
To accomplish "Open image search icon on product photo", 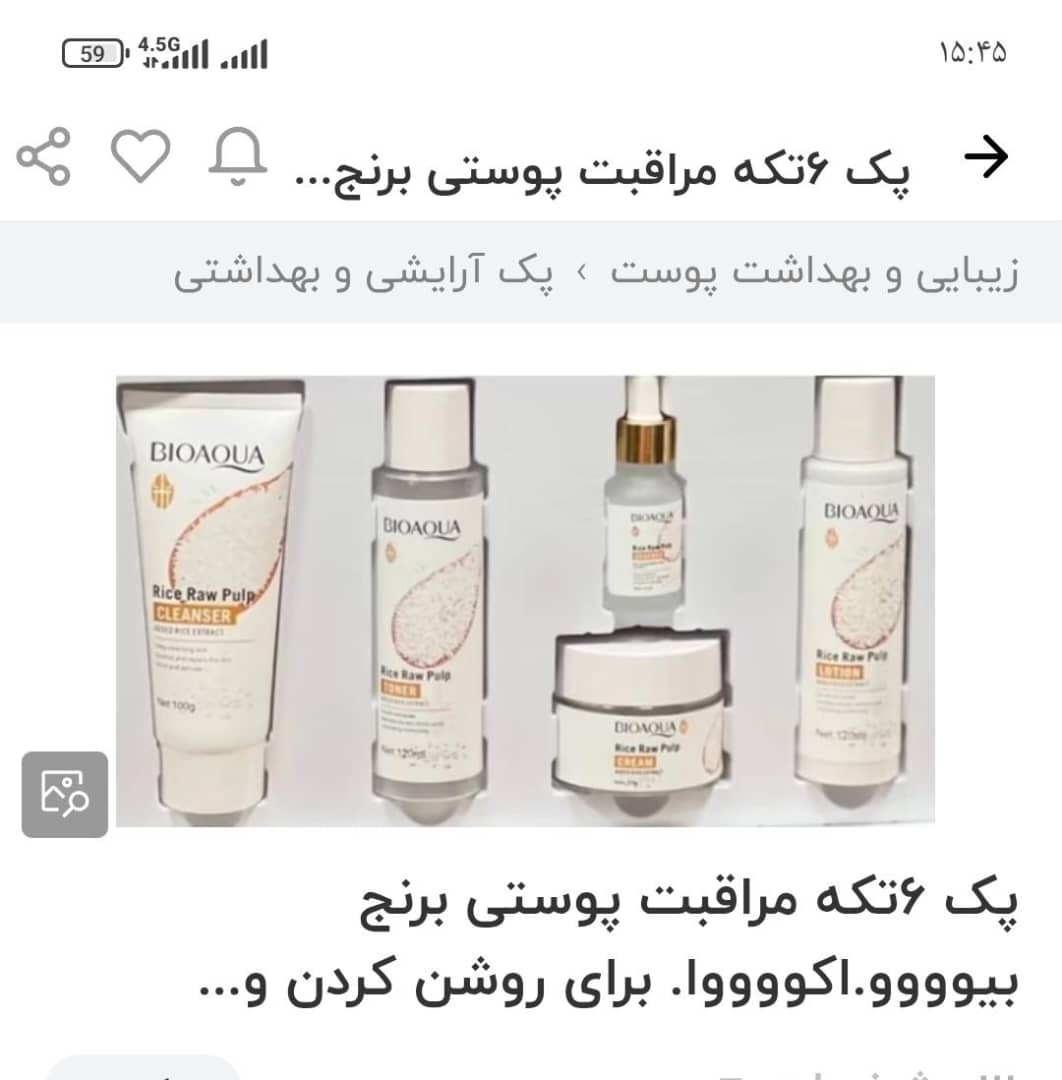I will [x=65, y=794].
